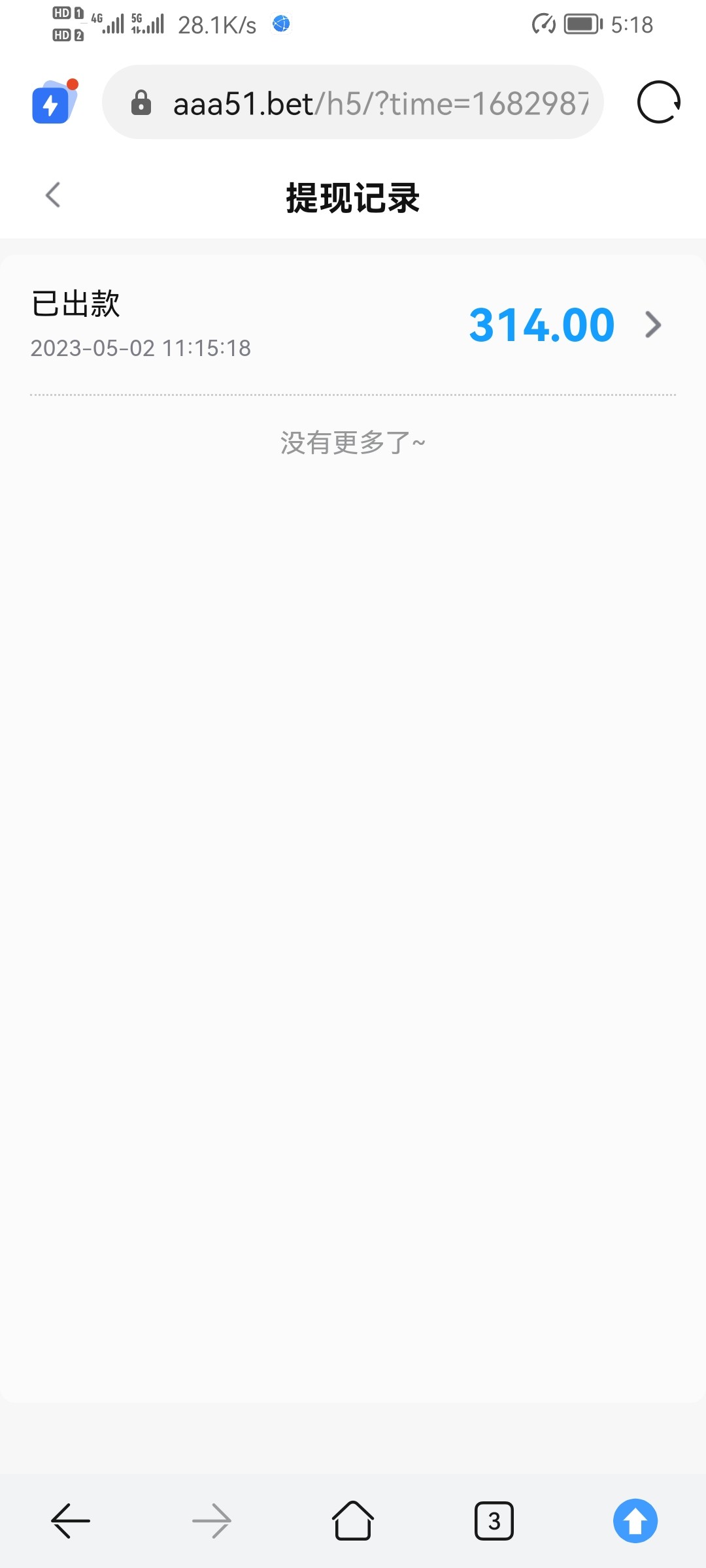Open the 314.00 已出款 withdrawal record

point(353,325)
